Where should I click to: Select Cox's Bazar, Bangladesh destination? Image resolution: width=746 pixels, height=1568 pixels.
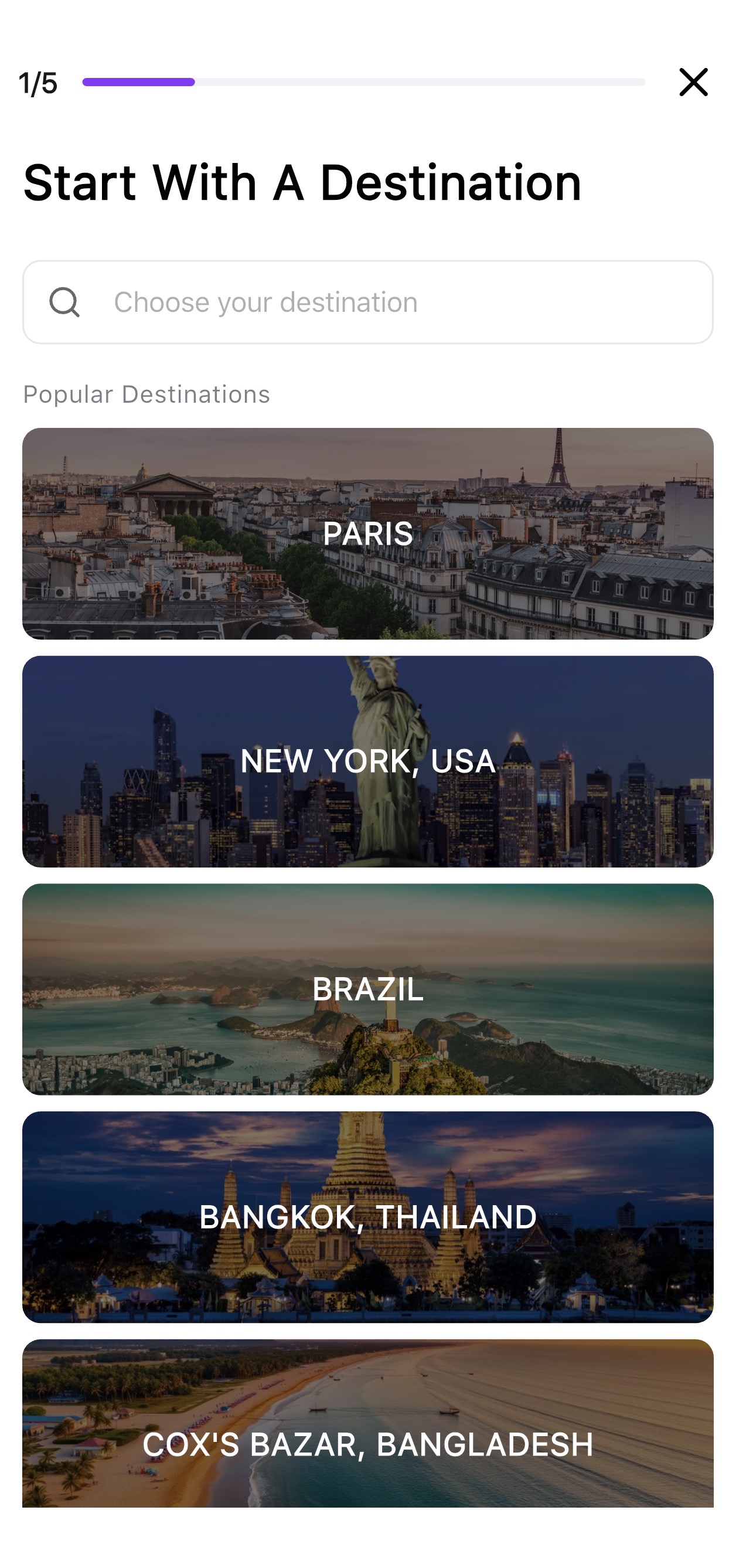[367, 1423]
